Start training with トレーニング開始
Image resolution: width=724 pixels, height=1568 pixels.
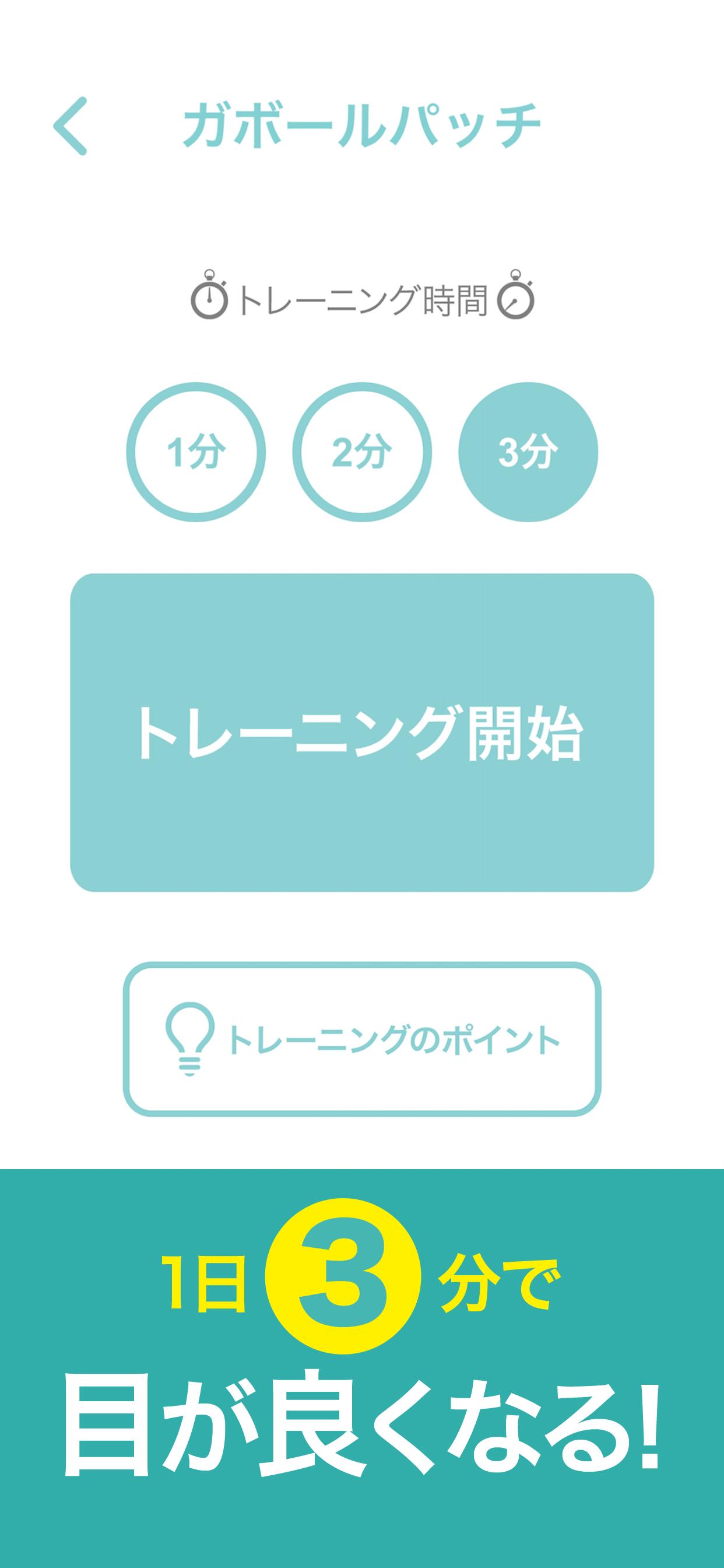click(362, 732)
